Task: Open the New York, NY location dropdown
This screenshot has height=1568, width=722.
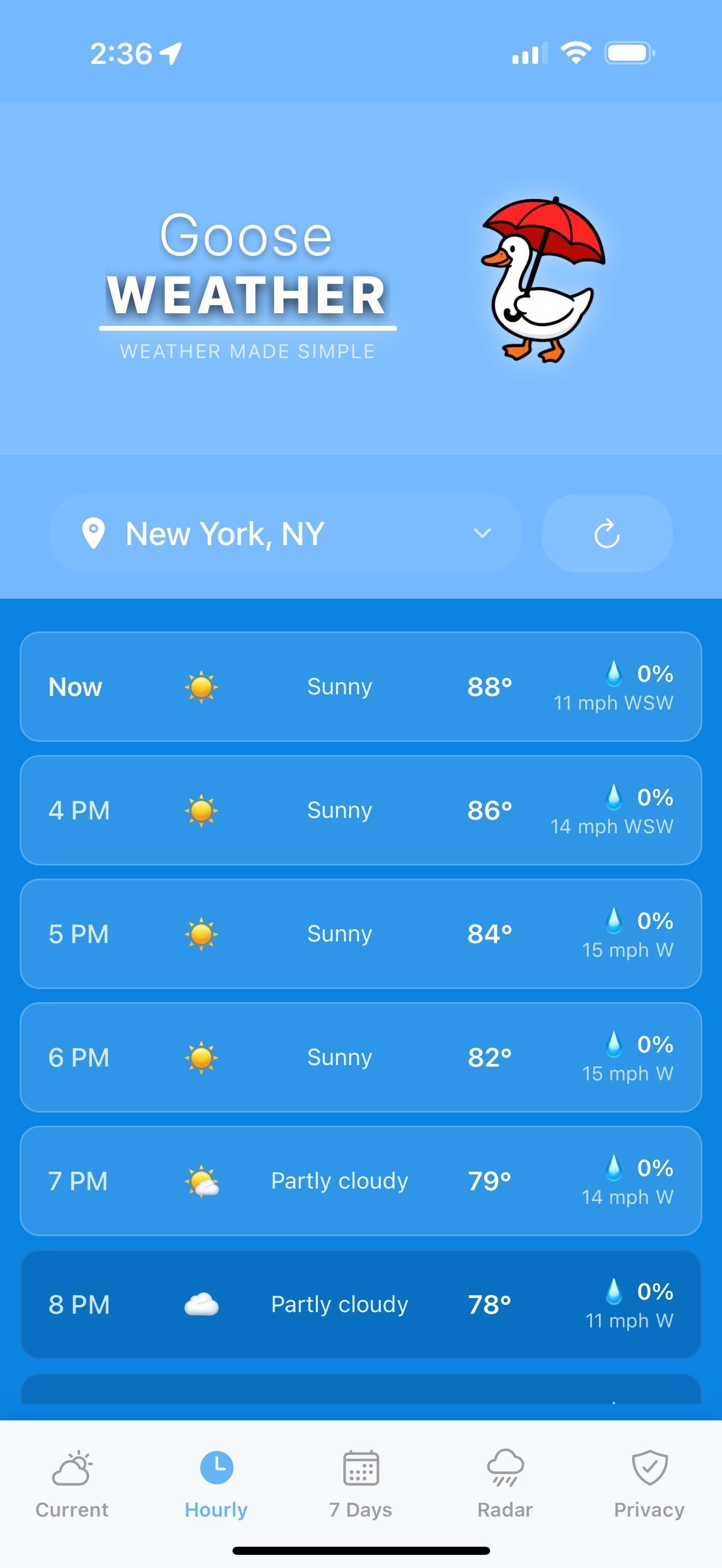Action: [x=285, y=533]
